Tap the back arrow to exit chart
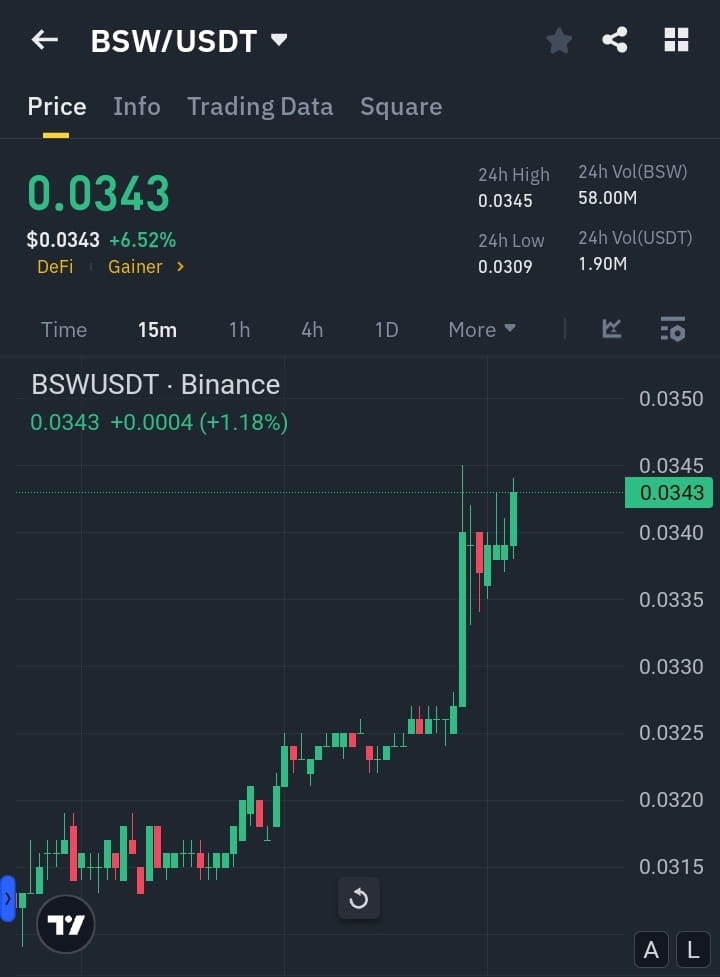The width and height of the screenshot is (720, 977). 43,39
